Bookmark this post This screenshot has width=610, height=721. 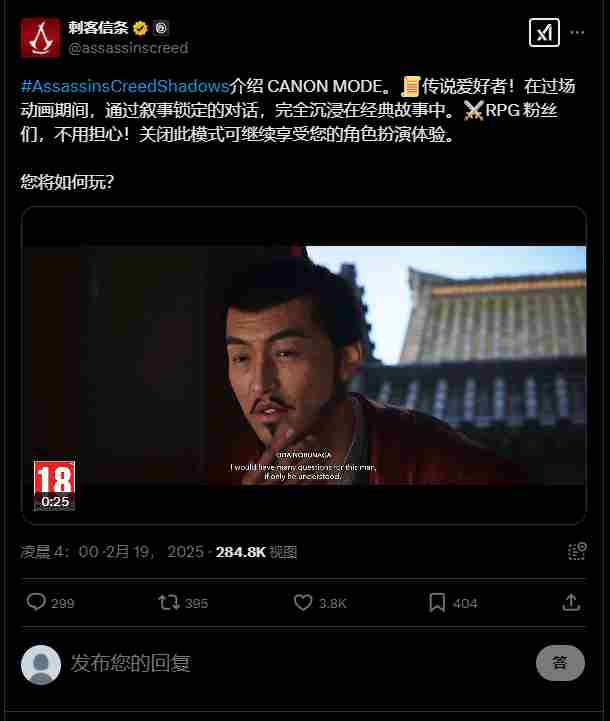click(x=452, y=603)
